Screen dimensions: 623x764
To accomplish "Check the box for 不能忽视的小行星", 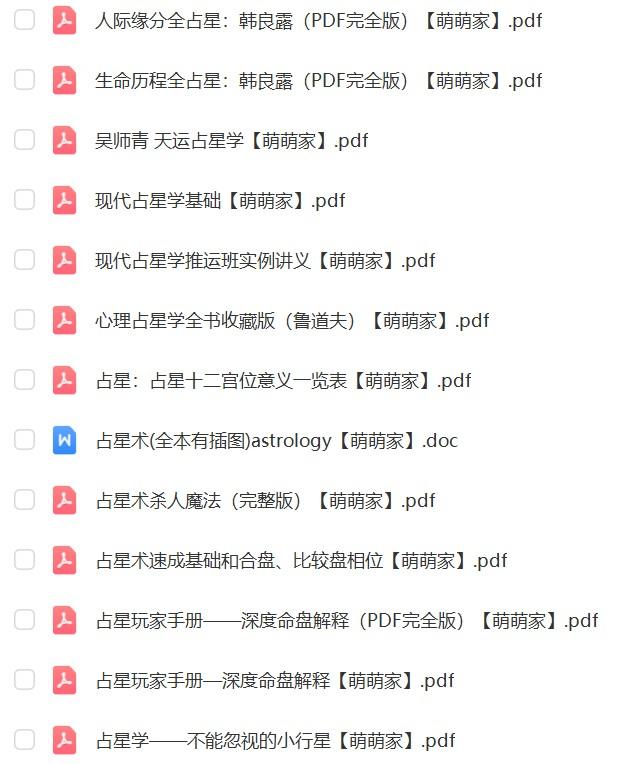I will (x=24, y=740).
